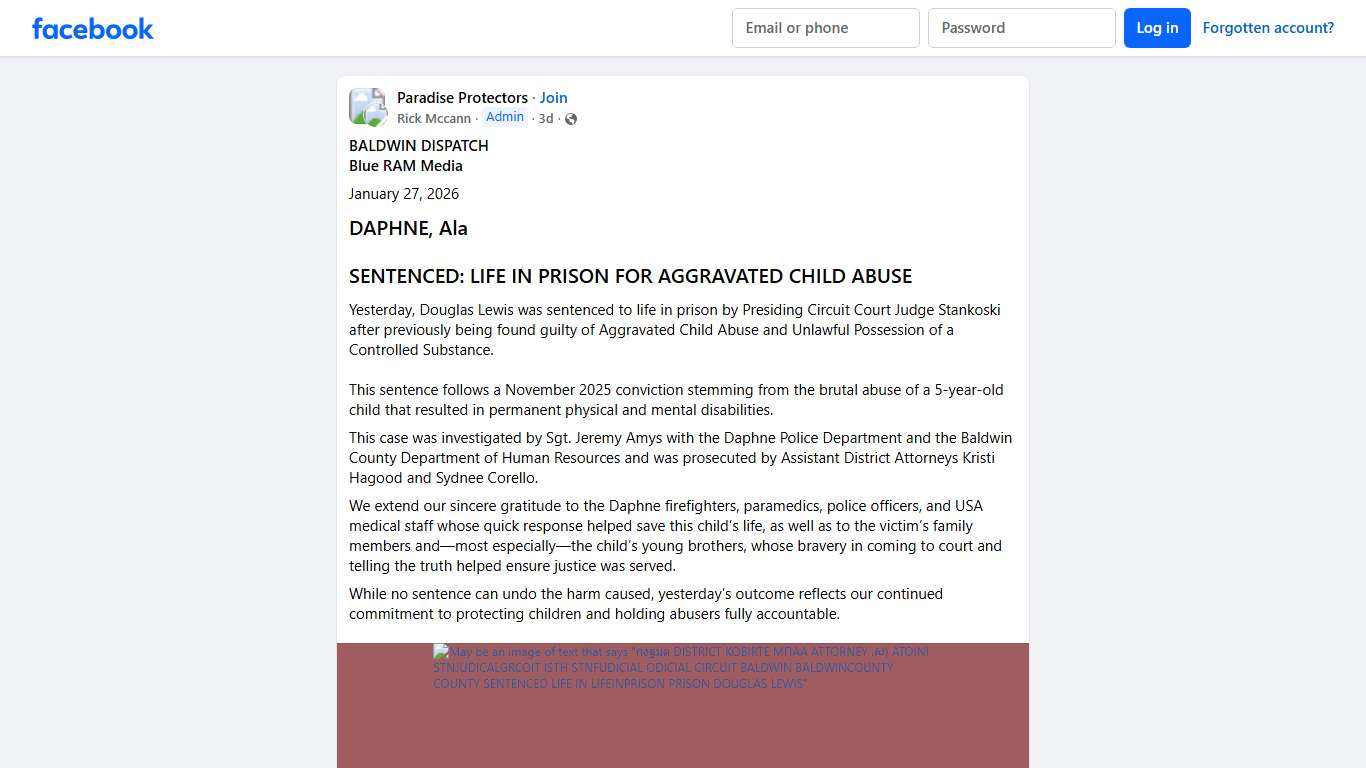This screenshot has width=1366, height=768.
Task: Open Rick Mccann's profile
Action: point(433,118)
